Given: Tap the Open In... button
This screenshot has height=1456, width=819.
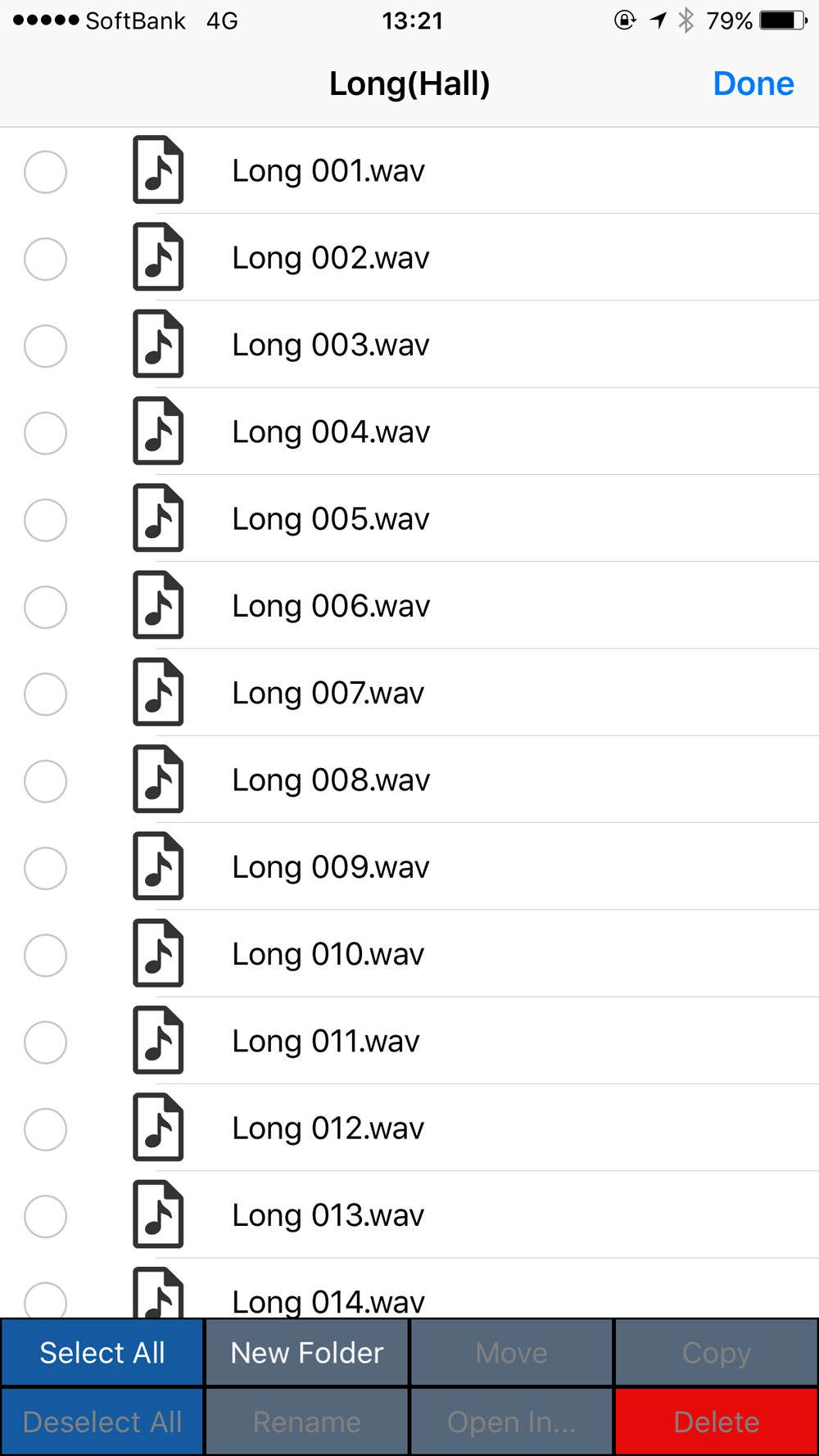Looking at the screenshot, I should tap(512, 1422).
